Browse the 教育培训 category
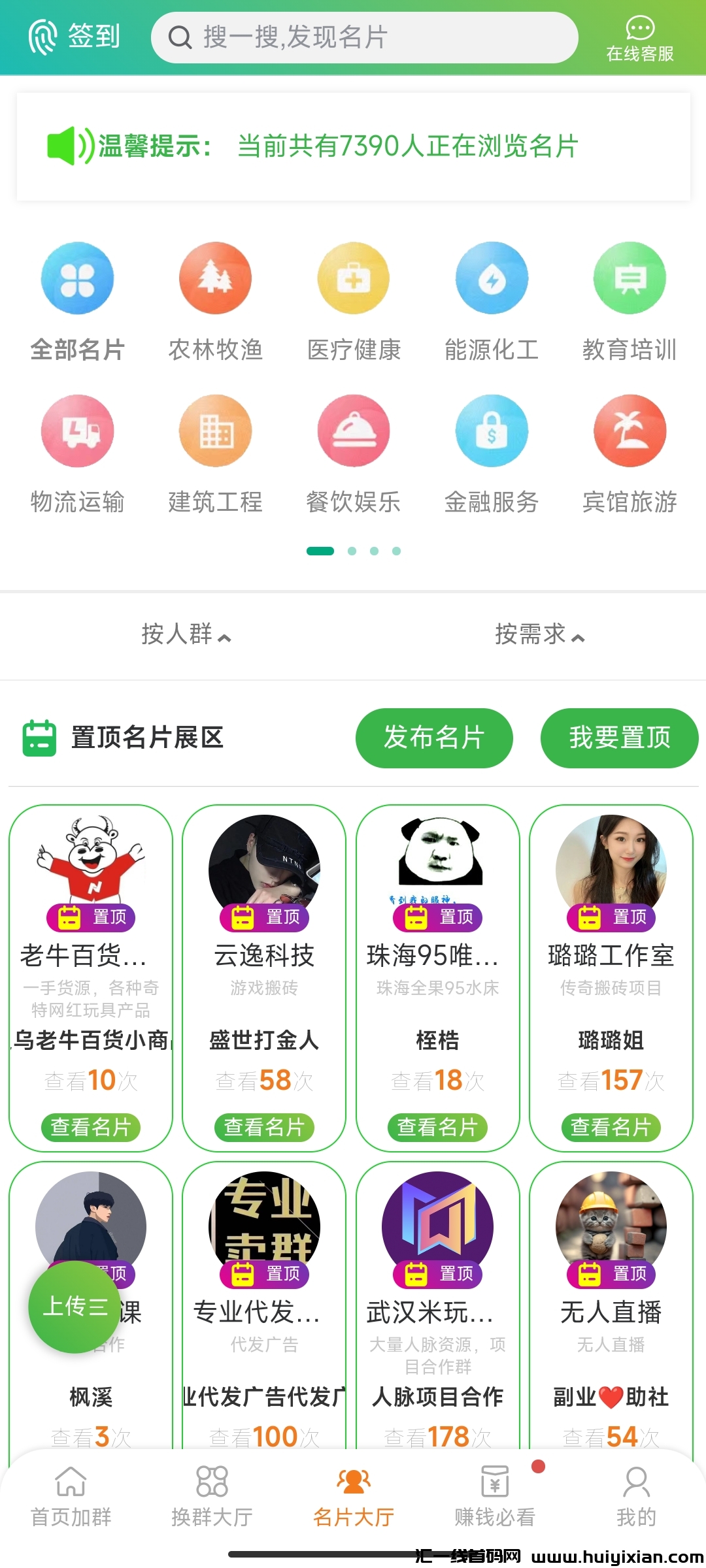706x1568 pixels. coord(629,301)
